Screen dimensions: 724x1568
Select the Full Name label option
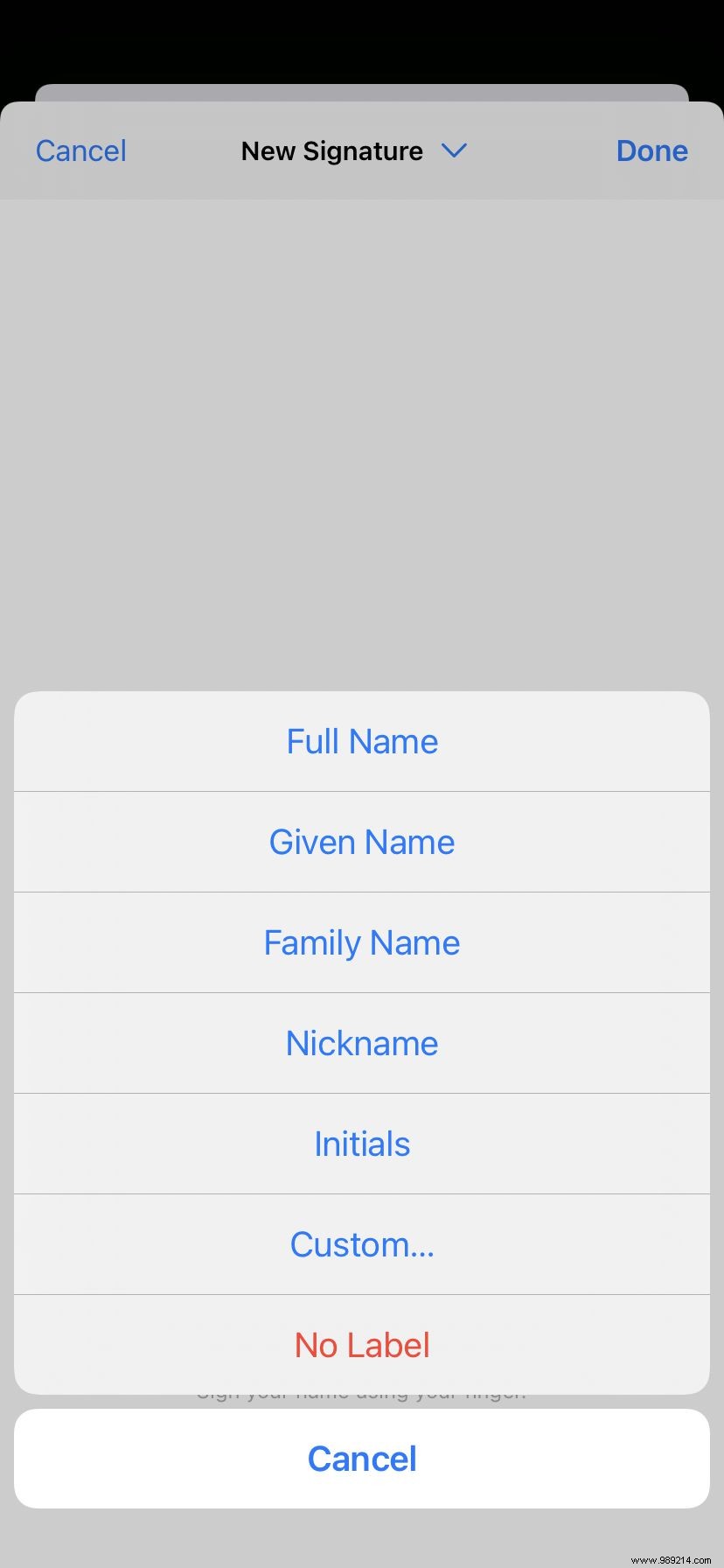362,740
